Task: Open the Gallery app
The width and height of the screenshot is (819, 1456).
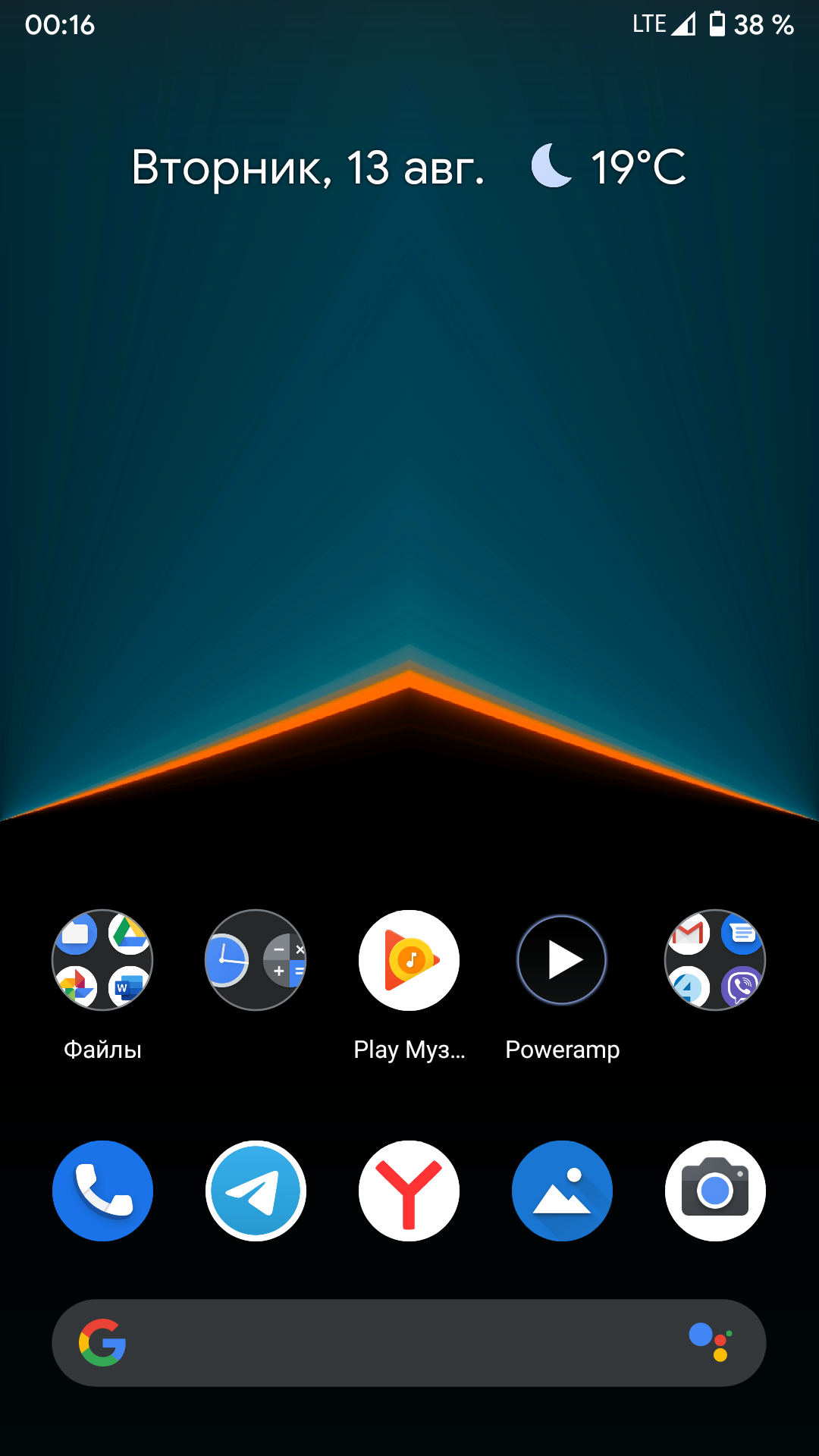Action: [x=562, y=1191]
